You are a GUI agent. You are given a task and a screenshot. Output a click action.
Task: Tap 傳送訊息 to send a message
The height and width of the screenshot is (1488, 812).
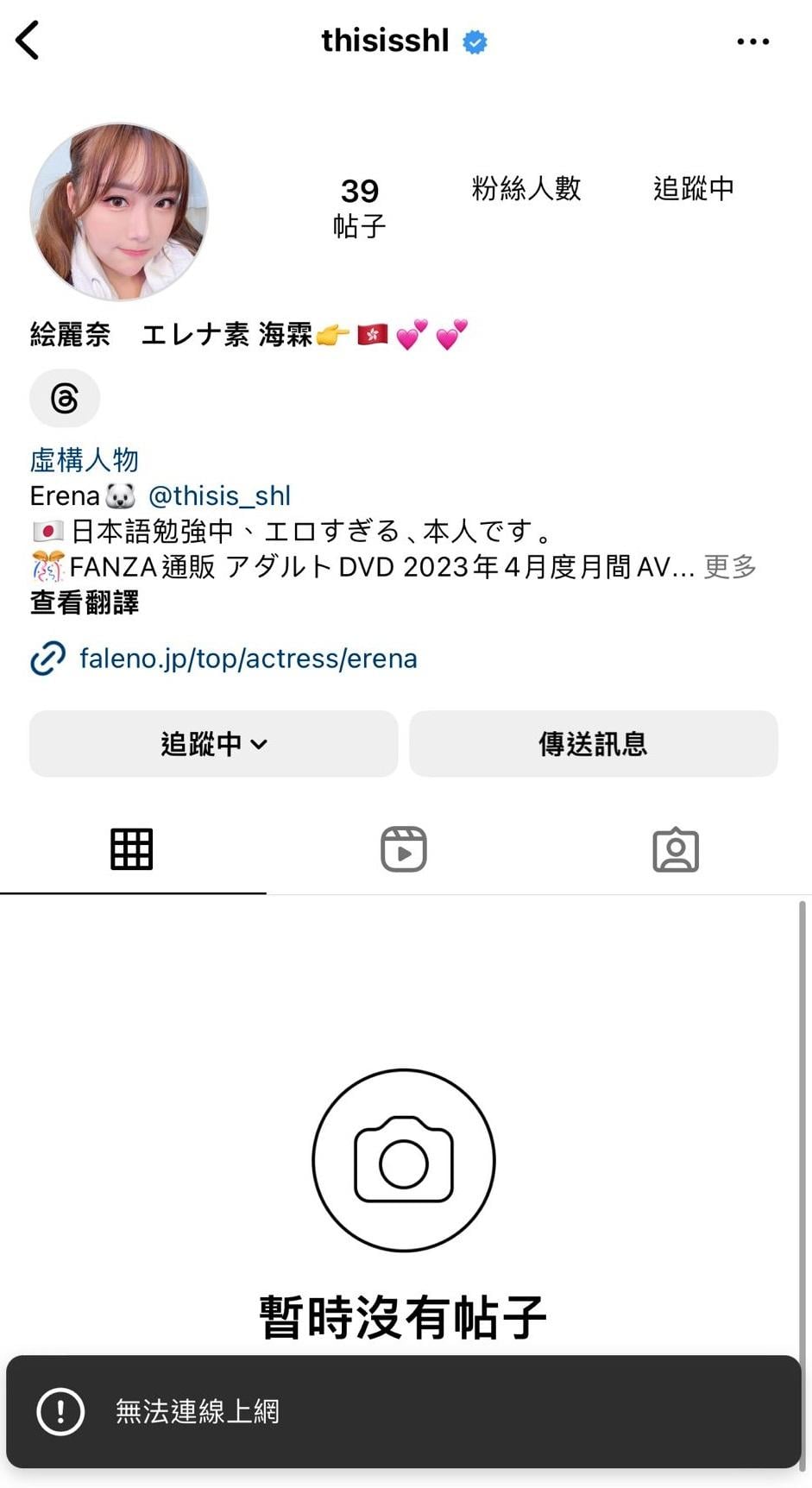point(593,743)
